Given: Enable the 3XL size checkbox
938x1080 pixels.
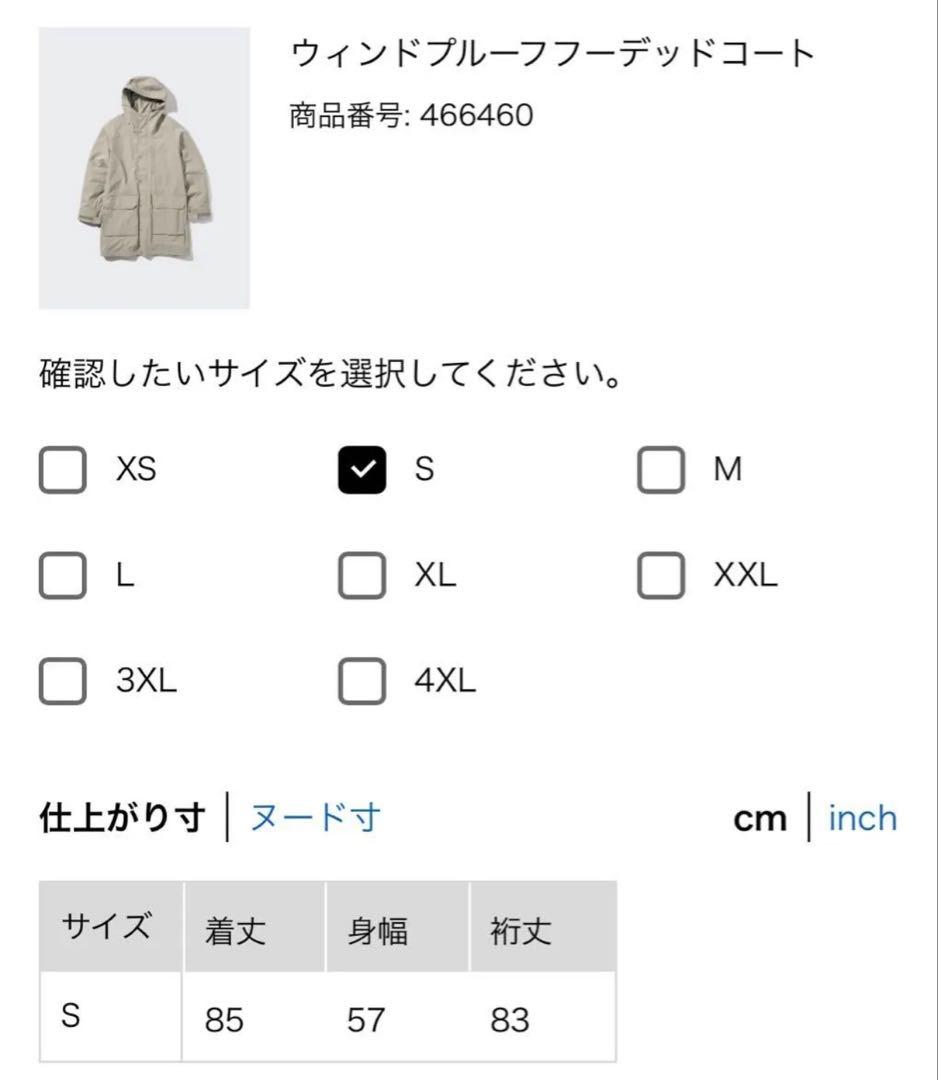Looking at the screenshot, I should pyautogui.click(x=63, y=681).
